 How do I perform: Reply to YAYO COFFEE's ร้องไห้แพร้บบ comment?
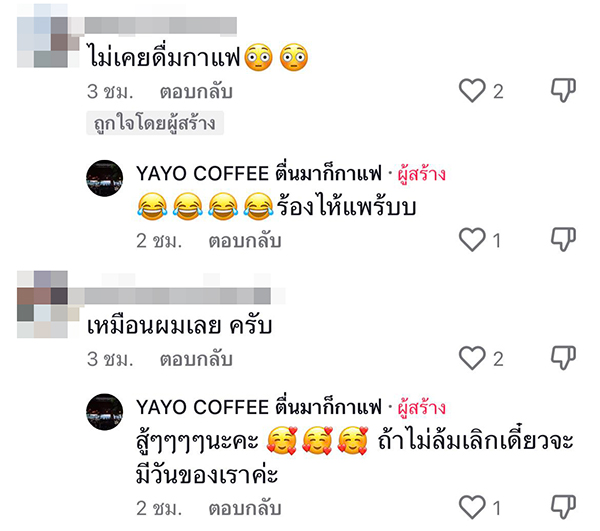244,241
